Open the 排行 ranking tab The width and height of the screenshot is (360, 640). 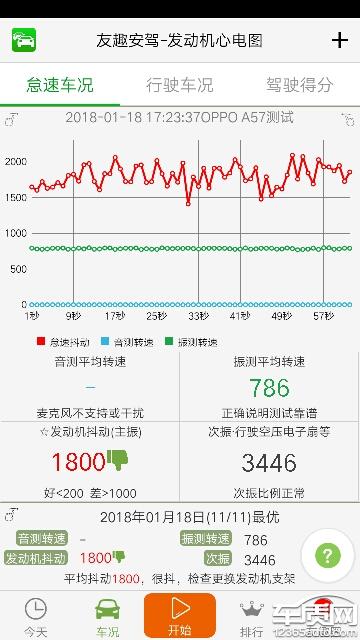click(251, 617)
